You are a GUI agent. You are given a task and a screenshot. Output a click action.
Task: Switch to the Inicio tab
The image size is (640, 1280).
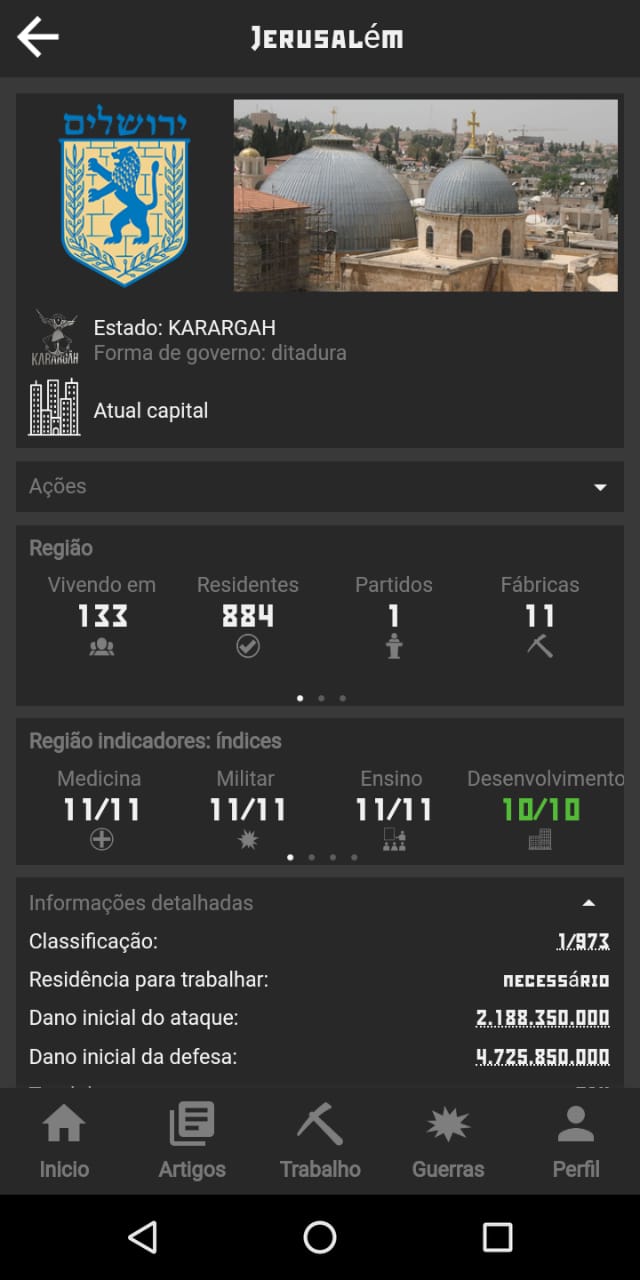pyautogui.click(x=64, y=1141)
